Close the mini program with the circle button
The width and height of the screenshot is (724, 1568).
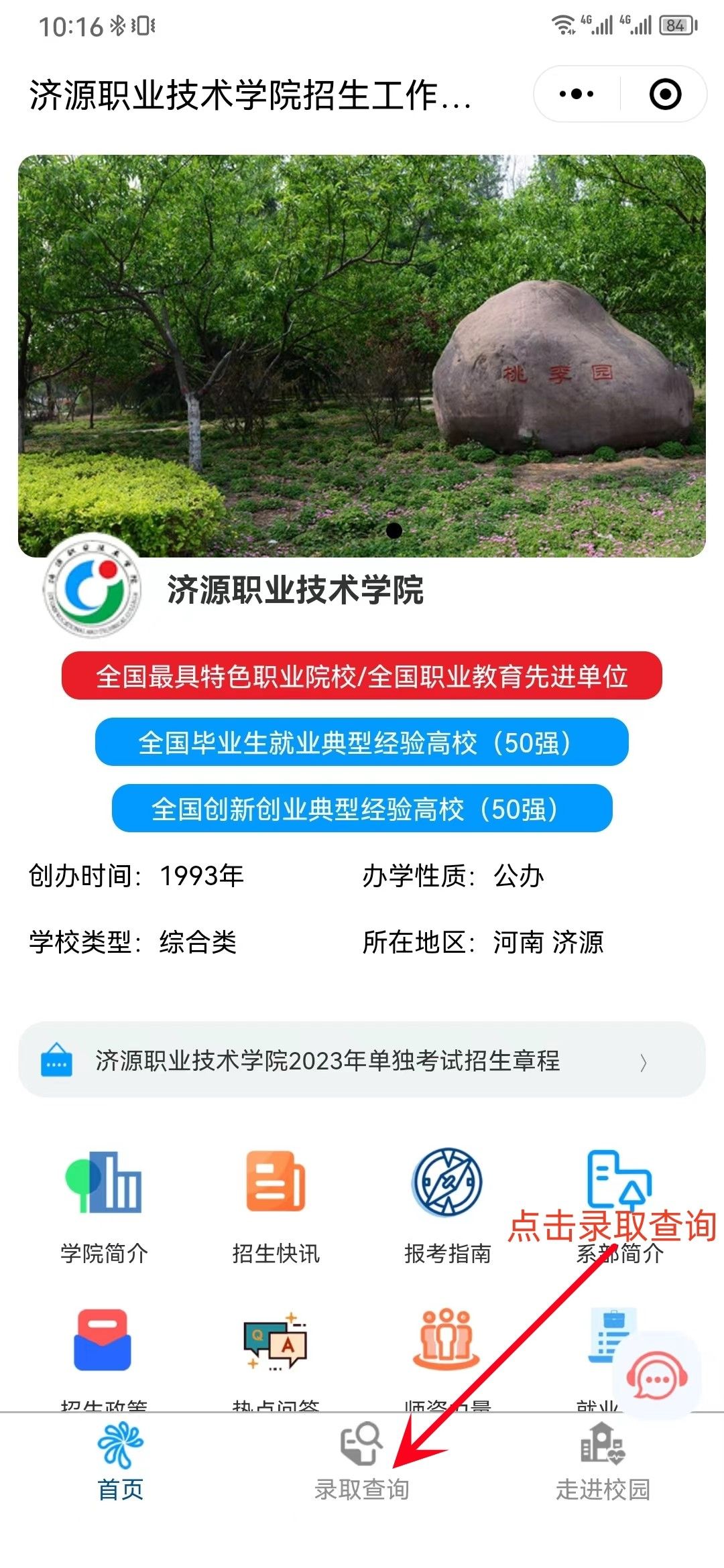665,94
